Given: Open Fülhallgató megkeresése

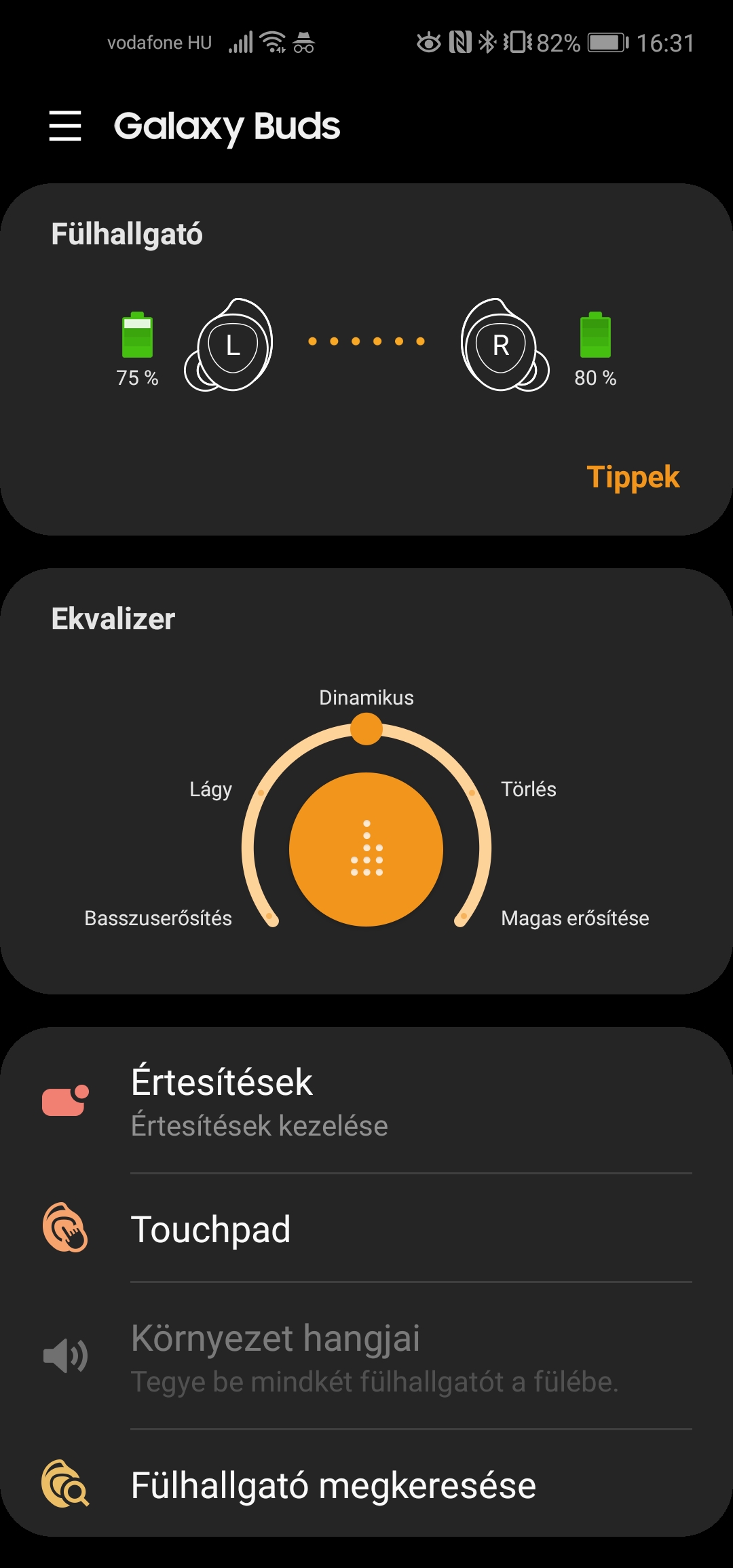Looking at the screenshot, I should tap(366, 1485).
